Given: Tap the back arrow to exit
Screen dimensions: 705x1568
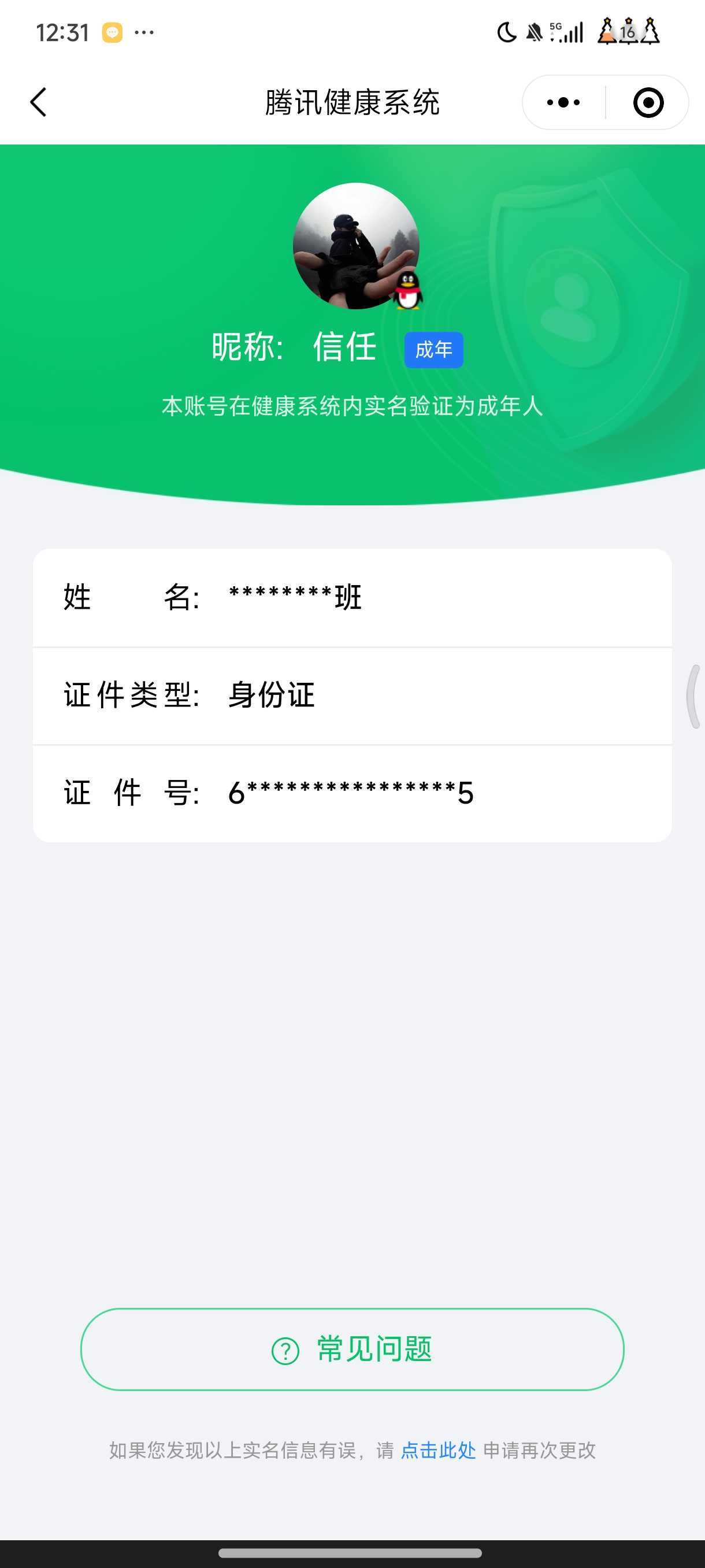Looking at the screenshot, I should (38, 102).
